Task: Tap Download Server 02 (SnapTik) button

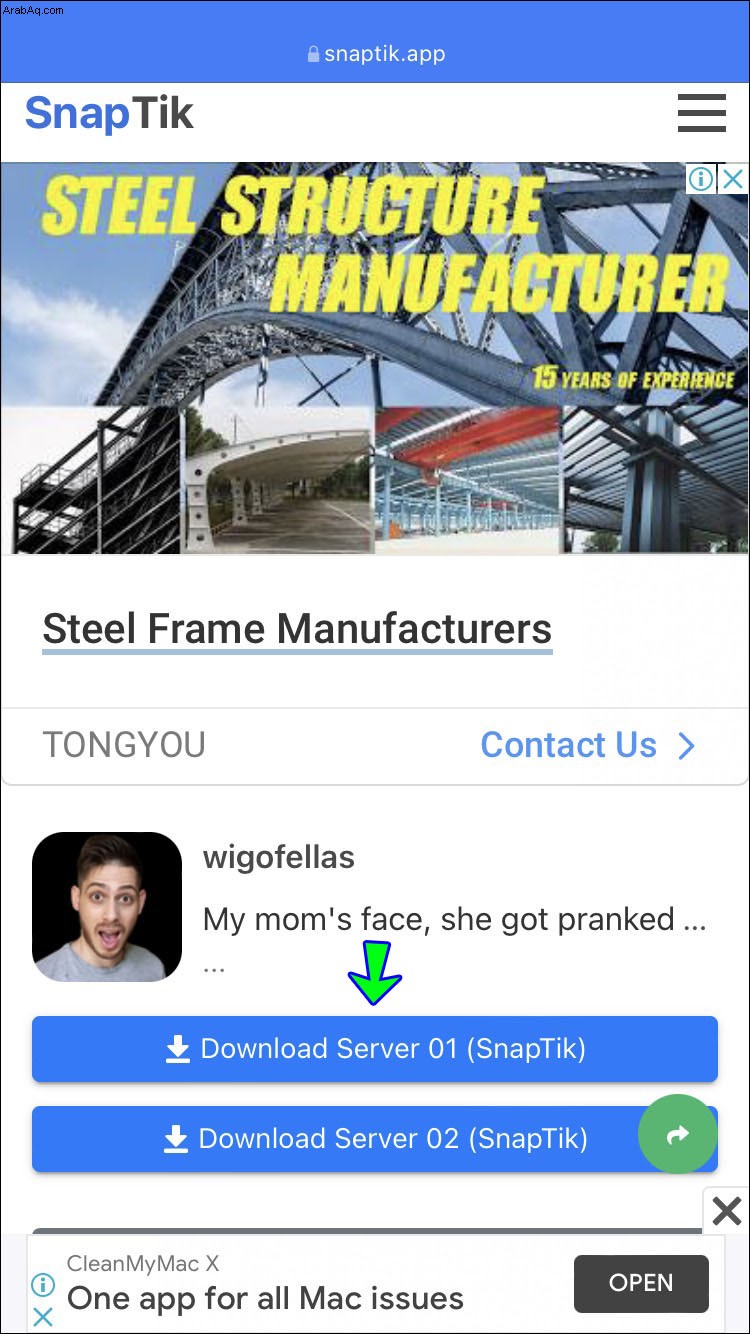Action: (330, 1139)
